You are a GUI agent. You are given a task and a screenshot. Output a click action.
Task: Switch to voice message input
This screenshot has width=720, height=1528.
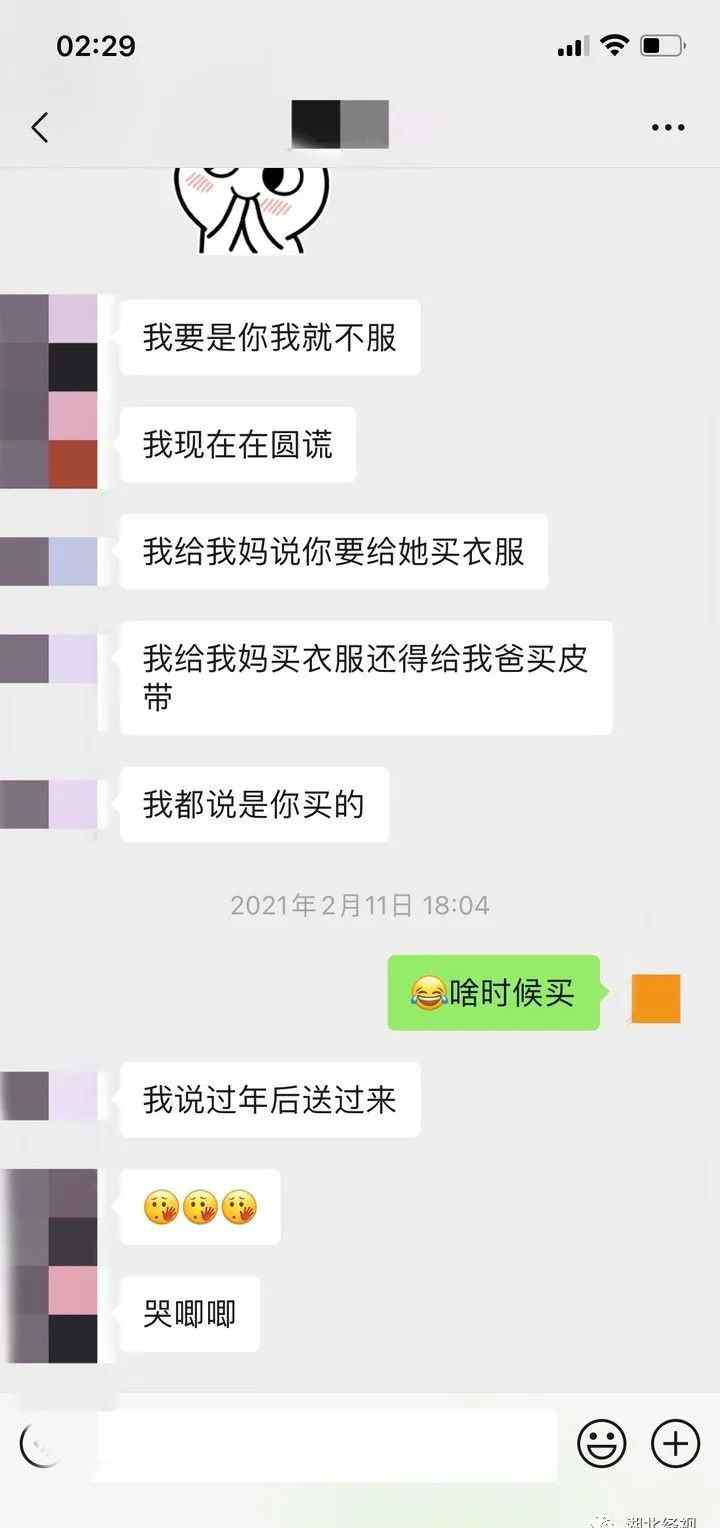pyautogui.click(x=40, y=1444)
